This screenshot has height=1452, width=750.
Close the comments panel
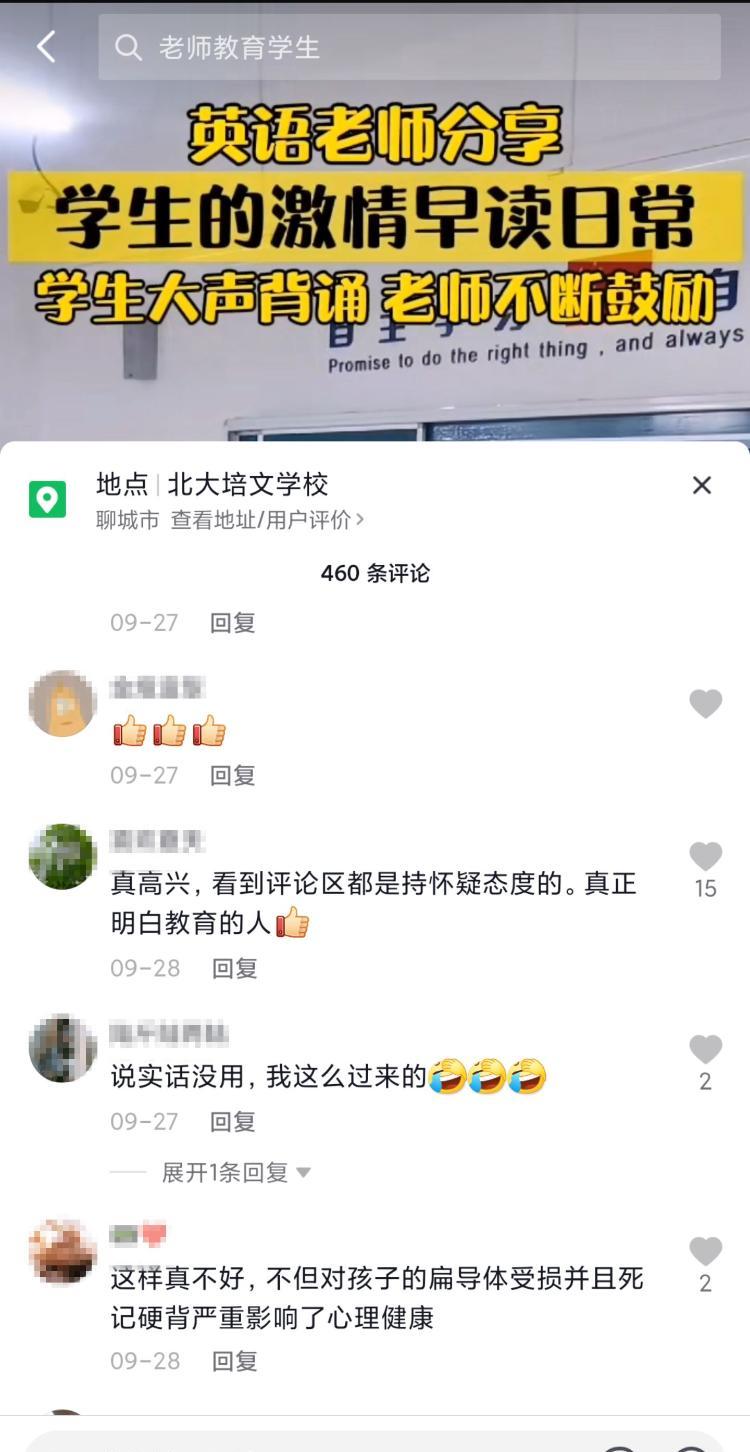tap(702, 485)
